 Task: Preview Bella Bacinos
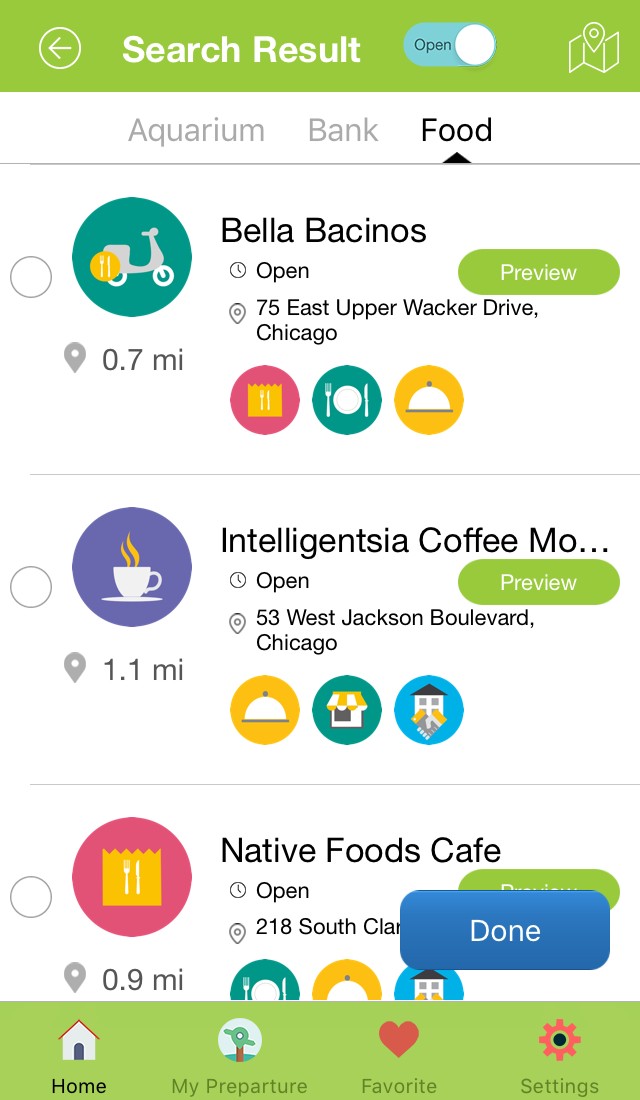pyautogui.click(x=538, y=272)
